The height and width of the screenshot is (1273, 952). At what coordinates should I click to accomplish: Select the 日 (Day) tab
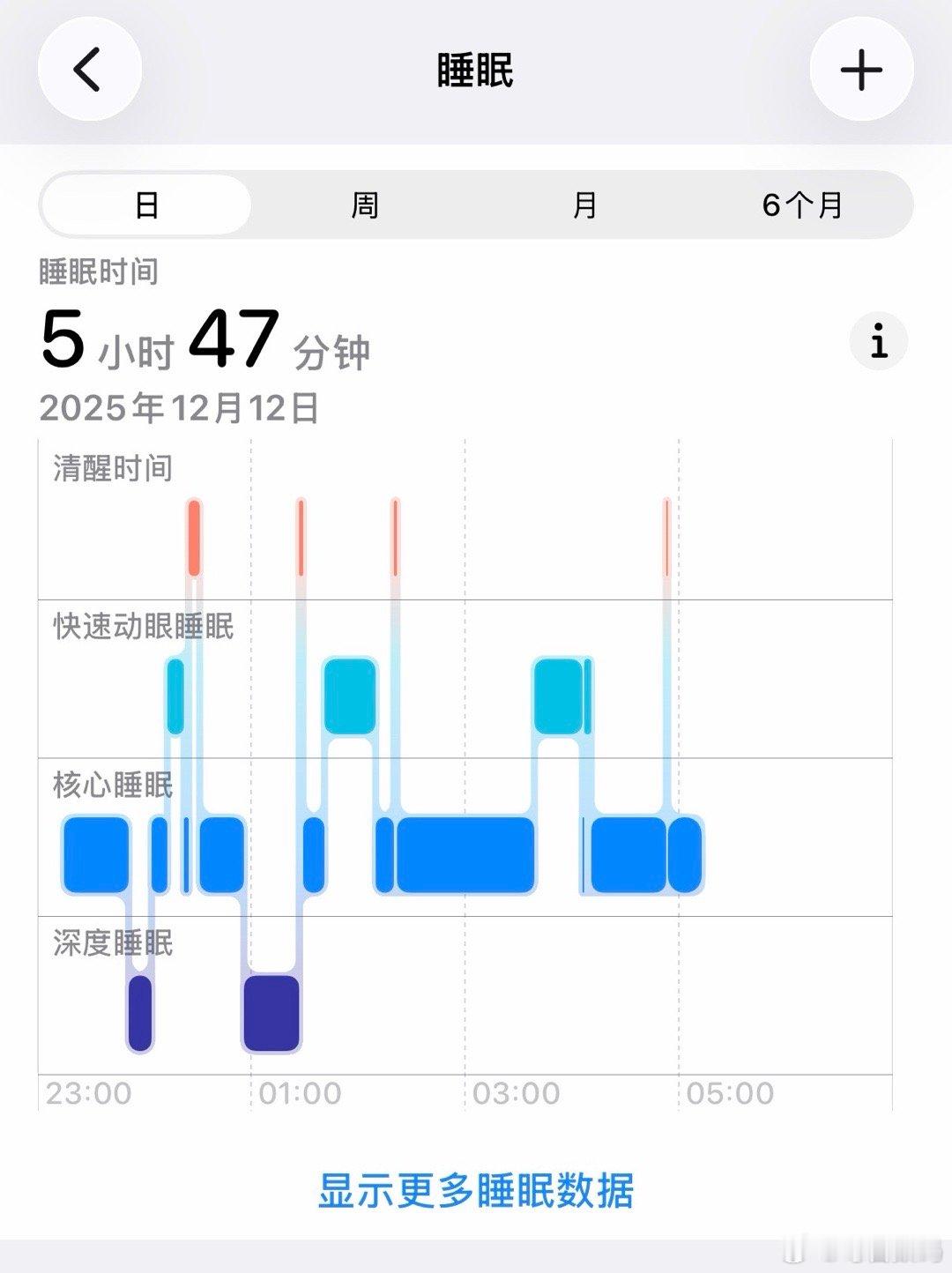pos(144,206)
